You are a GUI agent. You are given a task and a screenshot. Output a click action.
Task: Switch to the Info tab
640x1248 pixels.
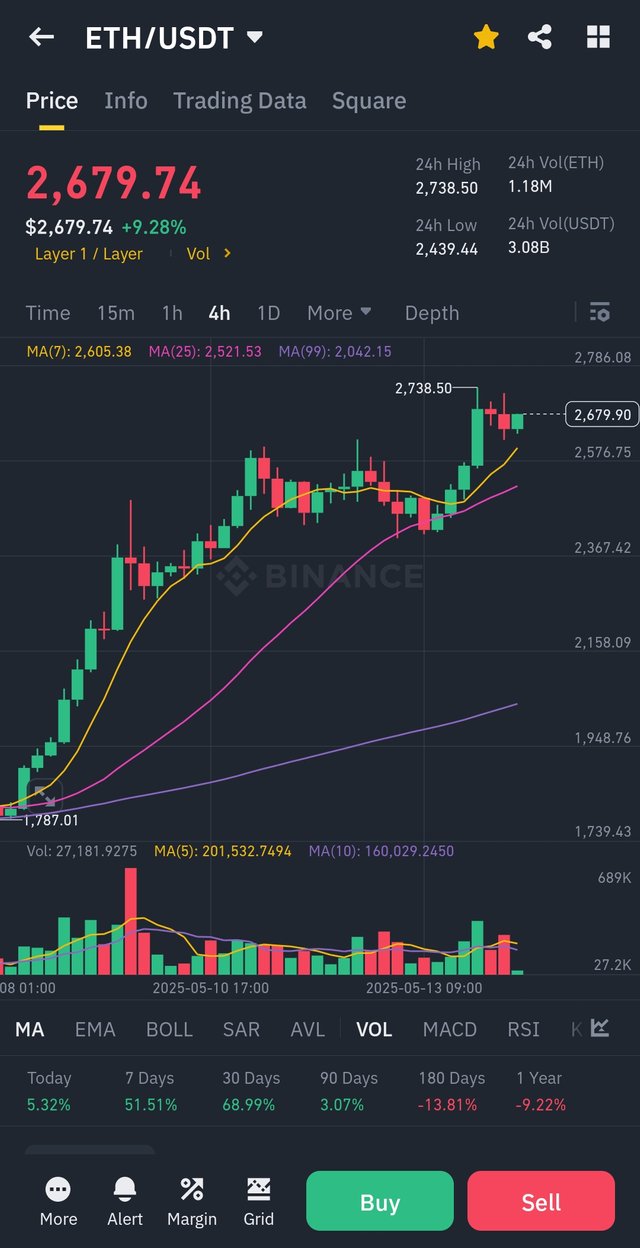click(x=126, y=101)
